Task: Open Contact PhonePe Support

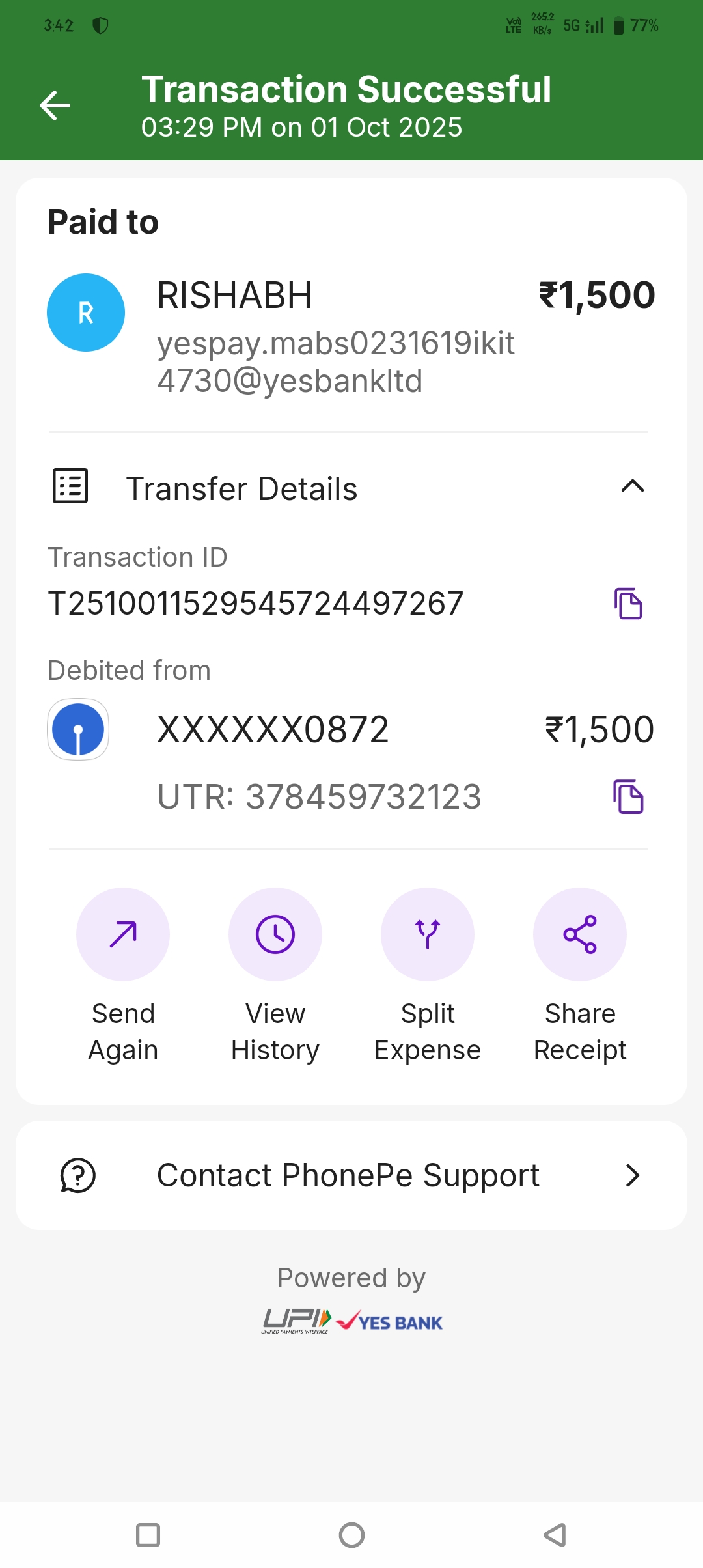Action: [351, 1175]
